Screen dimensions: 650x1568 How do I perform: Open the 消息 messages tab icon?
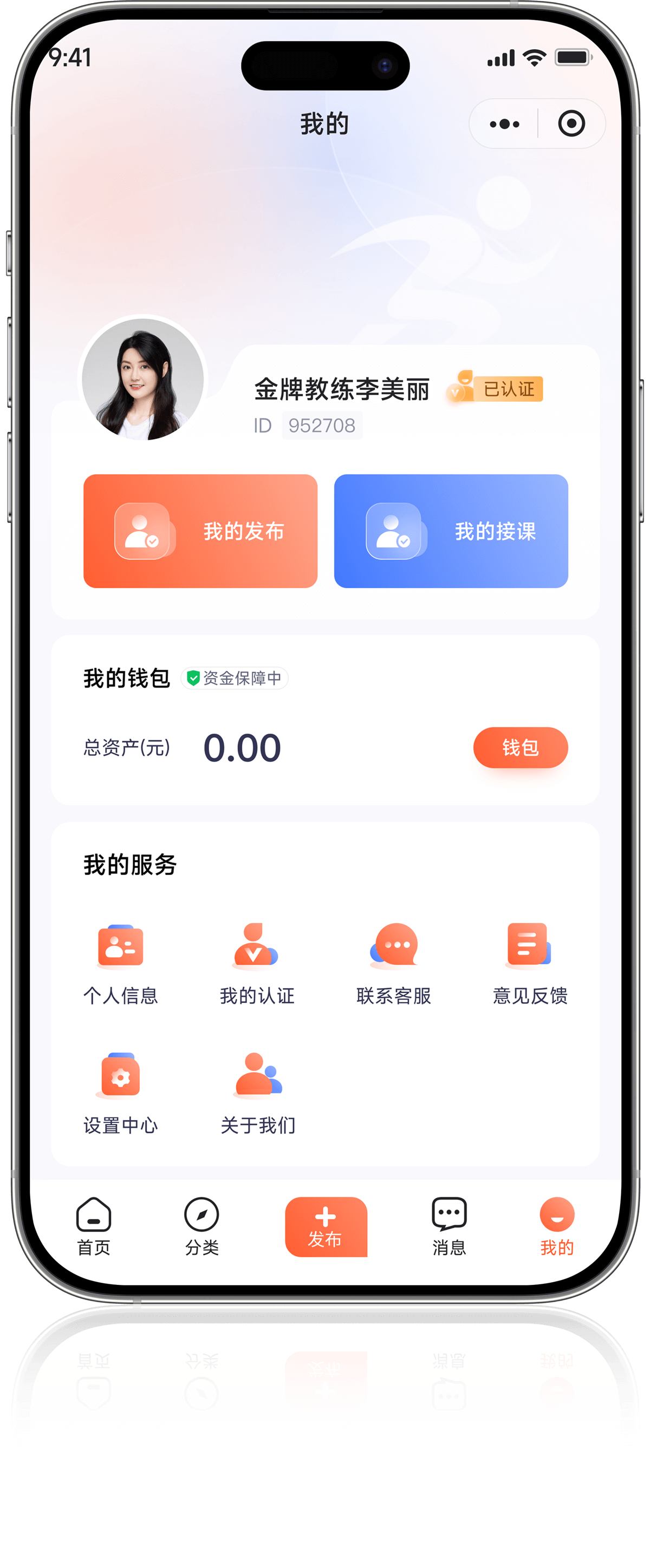[x=448, y=1226]
